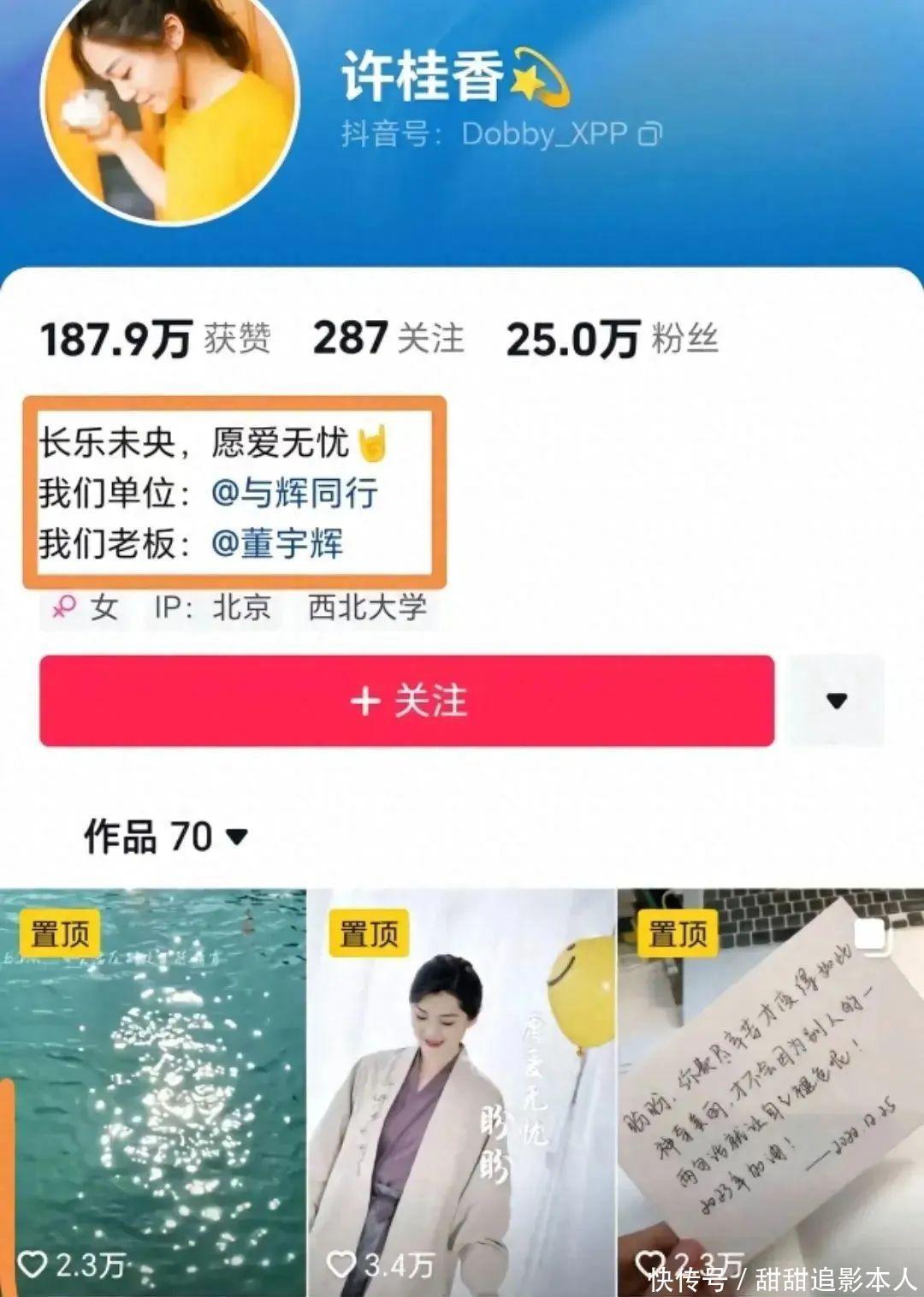Viewport: 924px width, 1297px height.
Task: Open the @董宇辉 mention link
Action: (277, 544)
